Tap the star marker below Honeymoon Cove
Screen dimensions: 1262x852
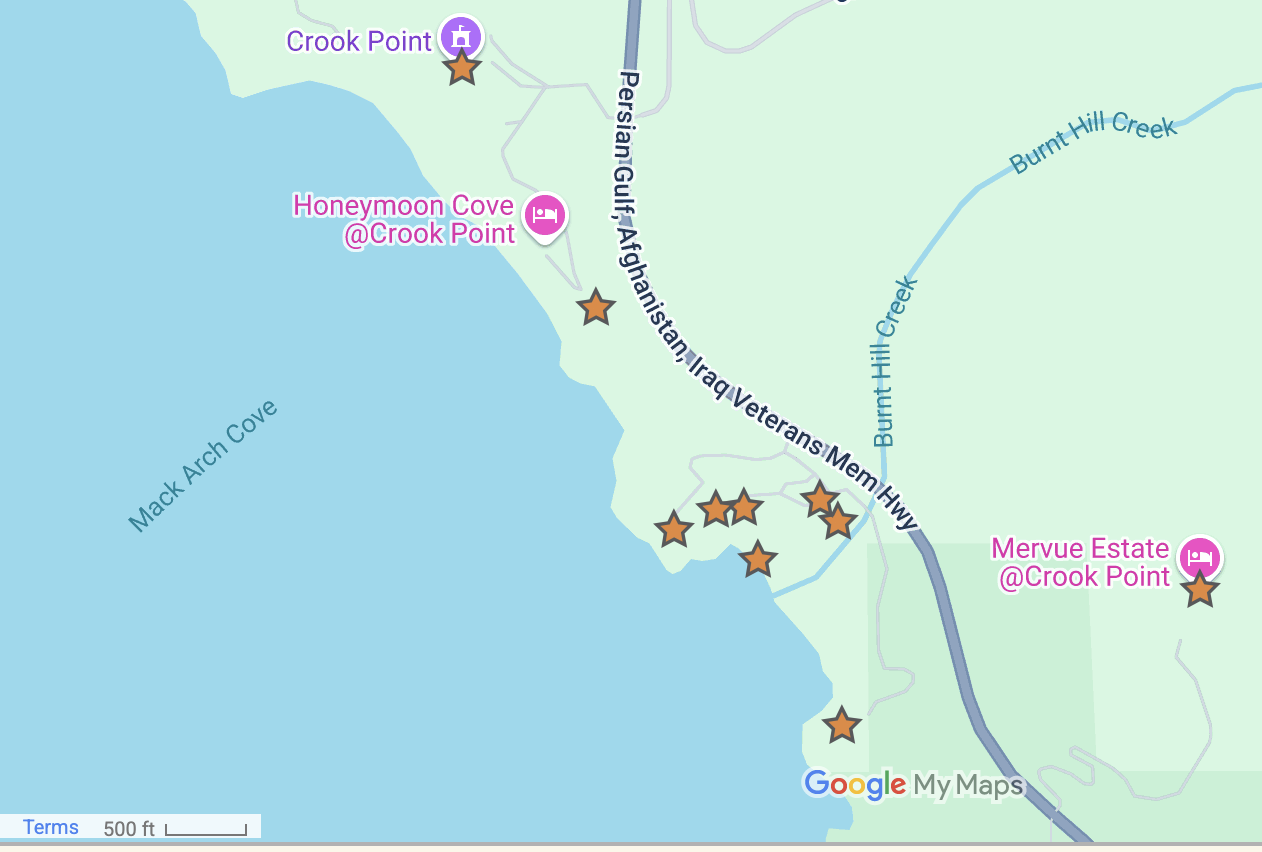(x=596, y=307)
